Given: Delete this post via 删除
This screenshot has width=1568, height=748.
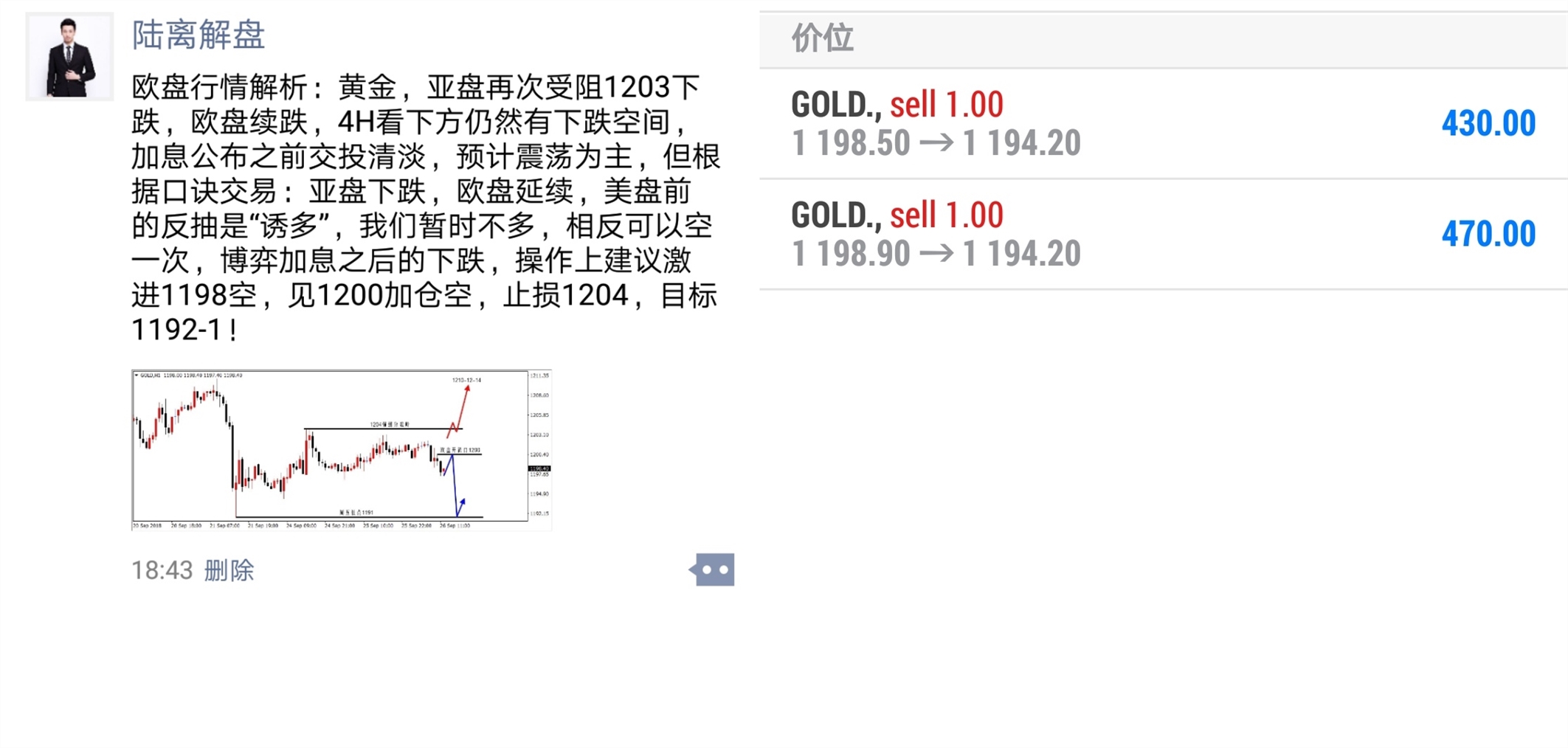Looking at the screenshot, I should 229,570.
